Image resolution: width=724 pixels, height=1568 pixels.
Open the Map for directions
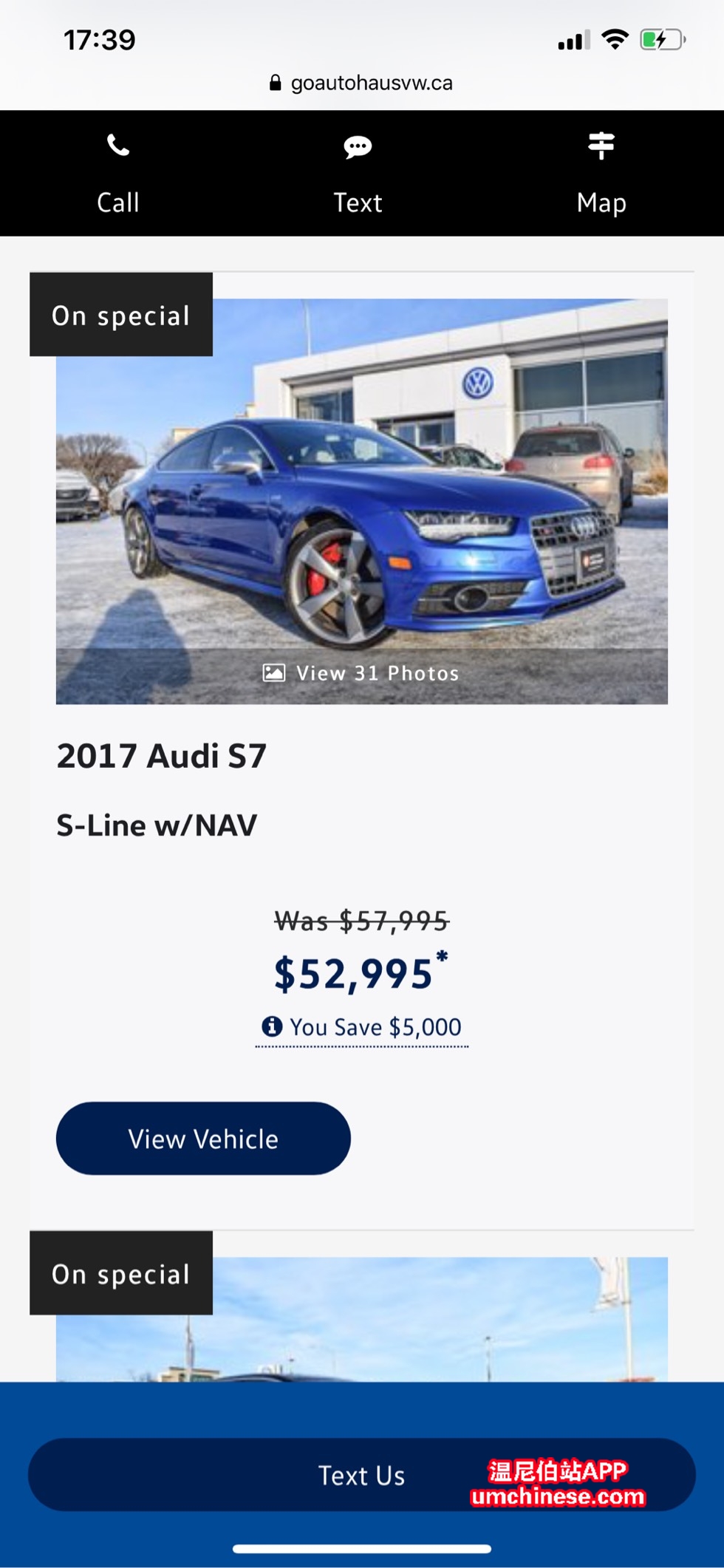[601, 174]
